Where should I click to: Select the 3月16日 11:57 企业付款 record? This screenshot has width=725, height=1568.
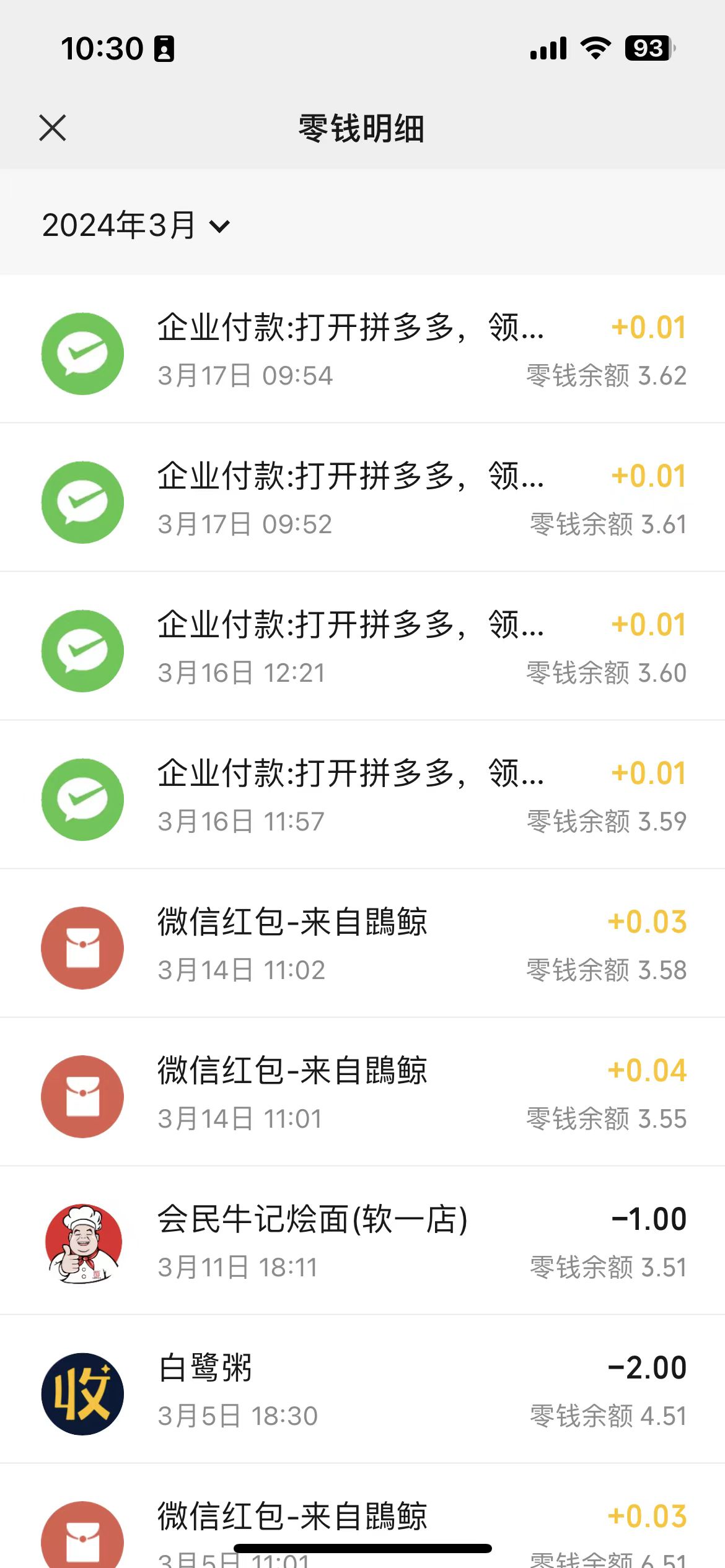[362, 796]
